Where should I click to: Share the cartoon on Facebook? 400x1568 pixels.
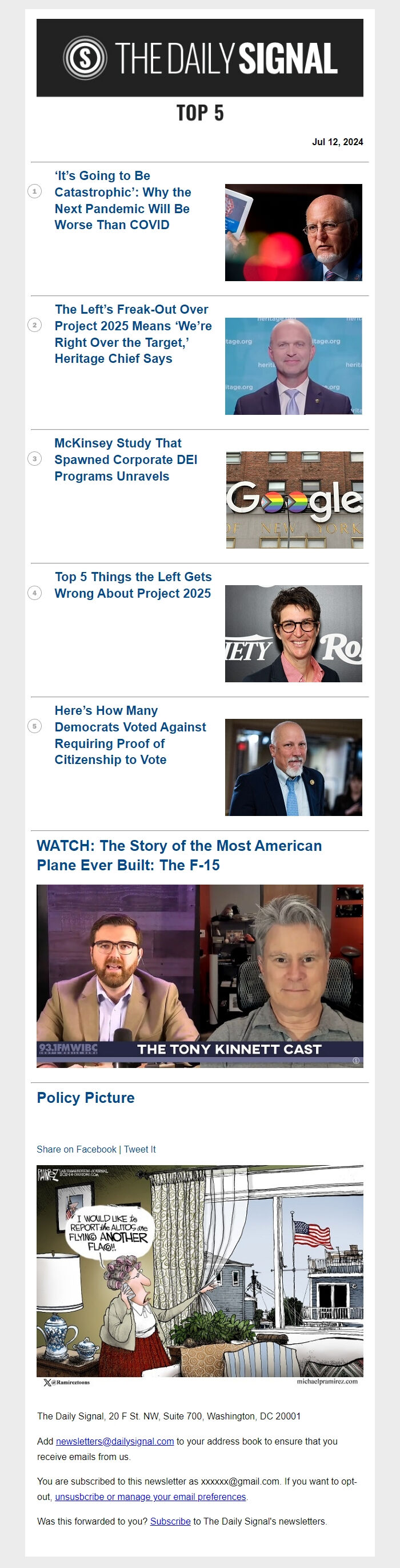click(76, 1149)
